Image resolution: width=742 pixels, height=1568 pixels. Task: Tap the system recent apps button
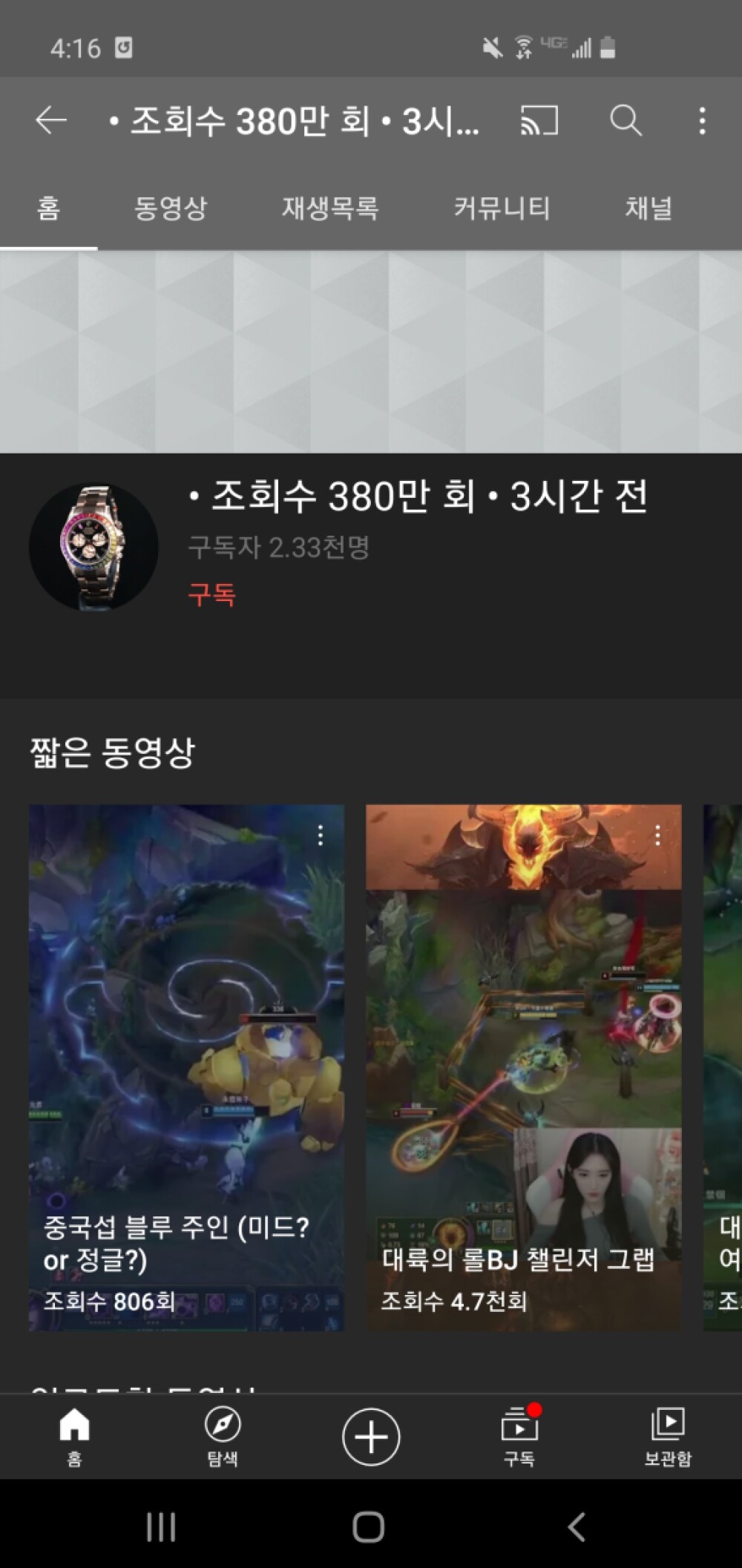click(161, 1527)
